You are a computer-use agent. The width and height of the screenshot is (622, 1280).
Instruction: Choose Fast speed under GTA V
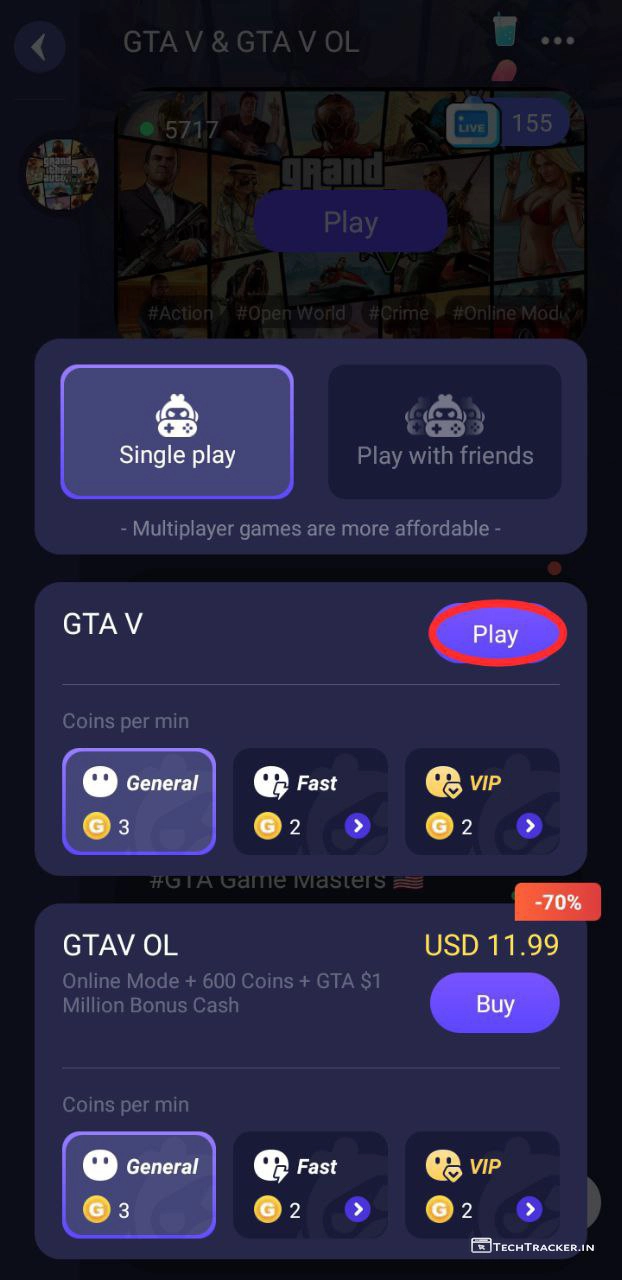pos(310,801)
